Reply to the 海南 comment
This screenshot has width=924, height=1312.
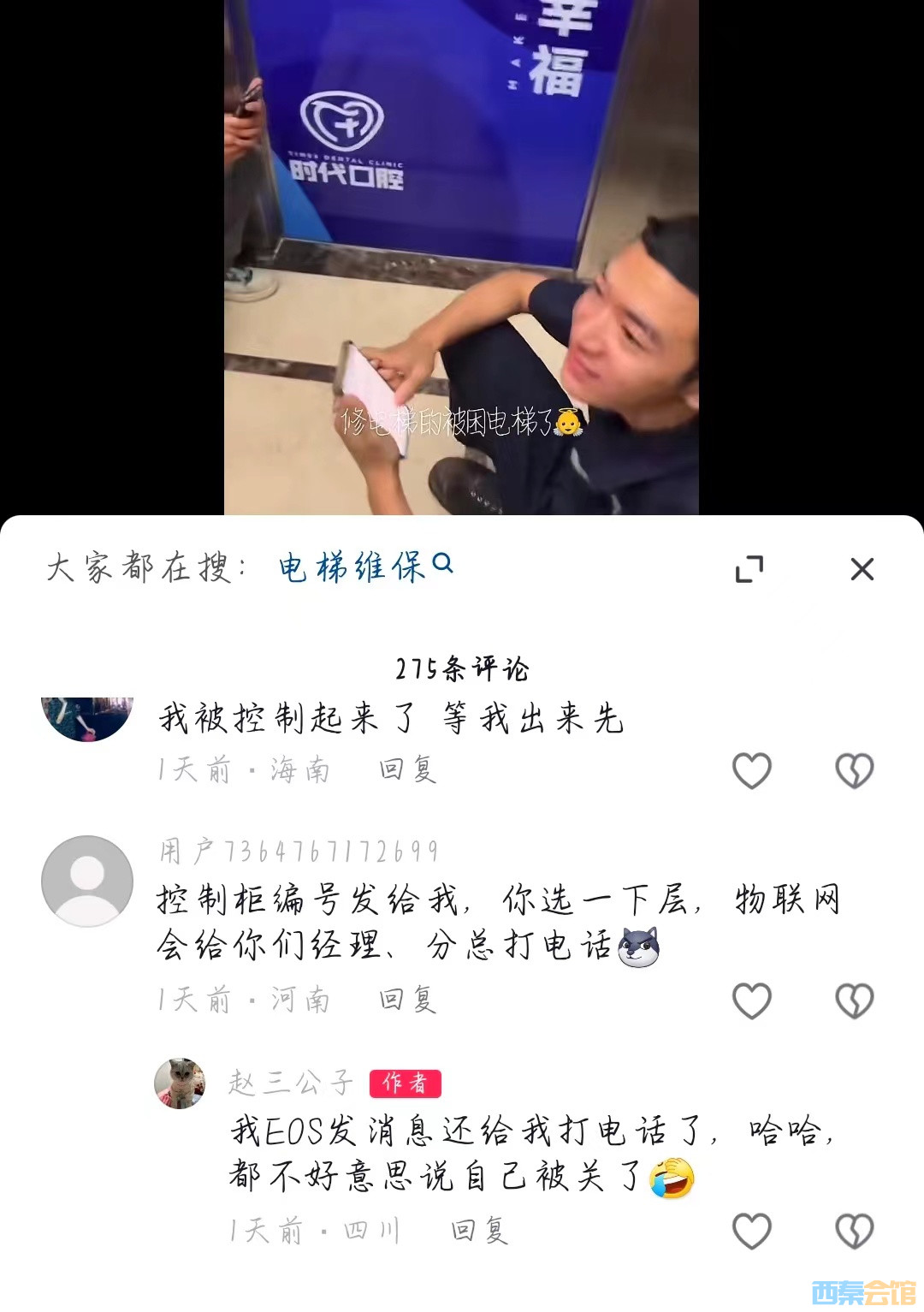pos(407,769)
